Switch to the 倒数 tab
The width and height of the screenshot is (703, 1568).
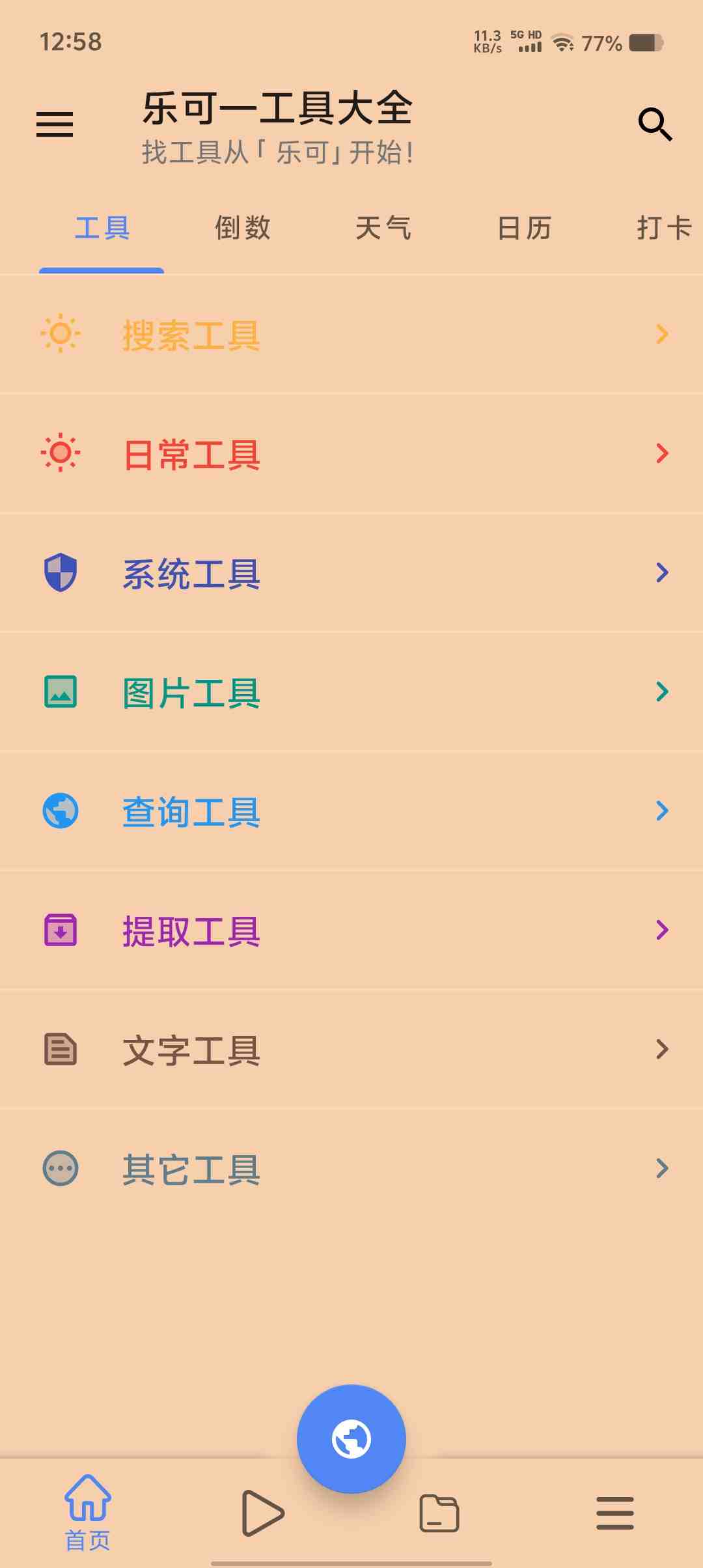pos(243,229)
